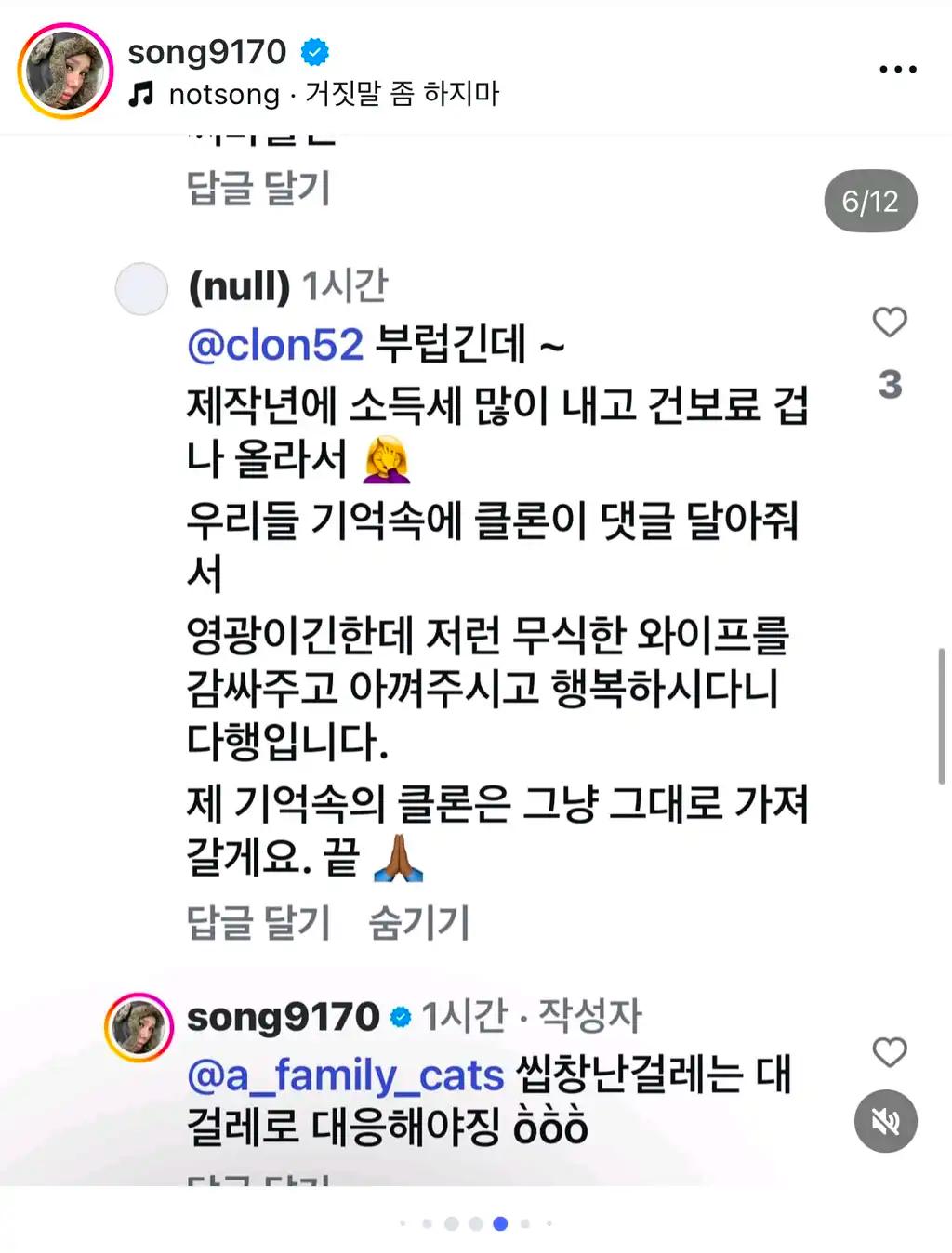Open song9170's profile via username
952x1253 pixels.
coord(206,52)
